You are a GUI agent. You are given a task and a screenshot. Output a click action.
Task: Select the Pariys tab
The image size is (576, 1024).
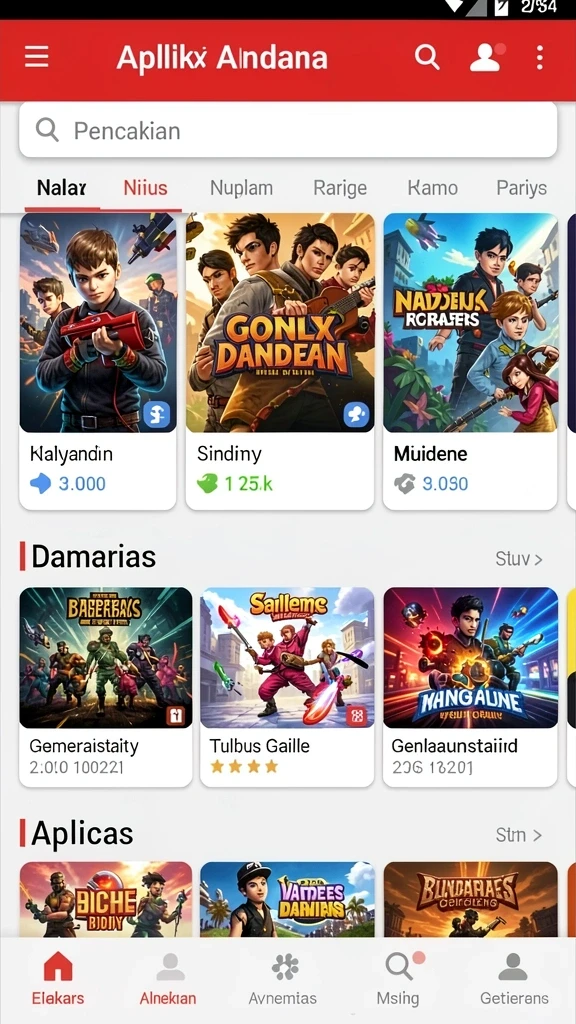(521, 189)
